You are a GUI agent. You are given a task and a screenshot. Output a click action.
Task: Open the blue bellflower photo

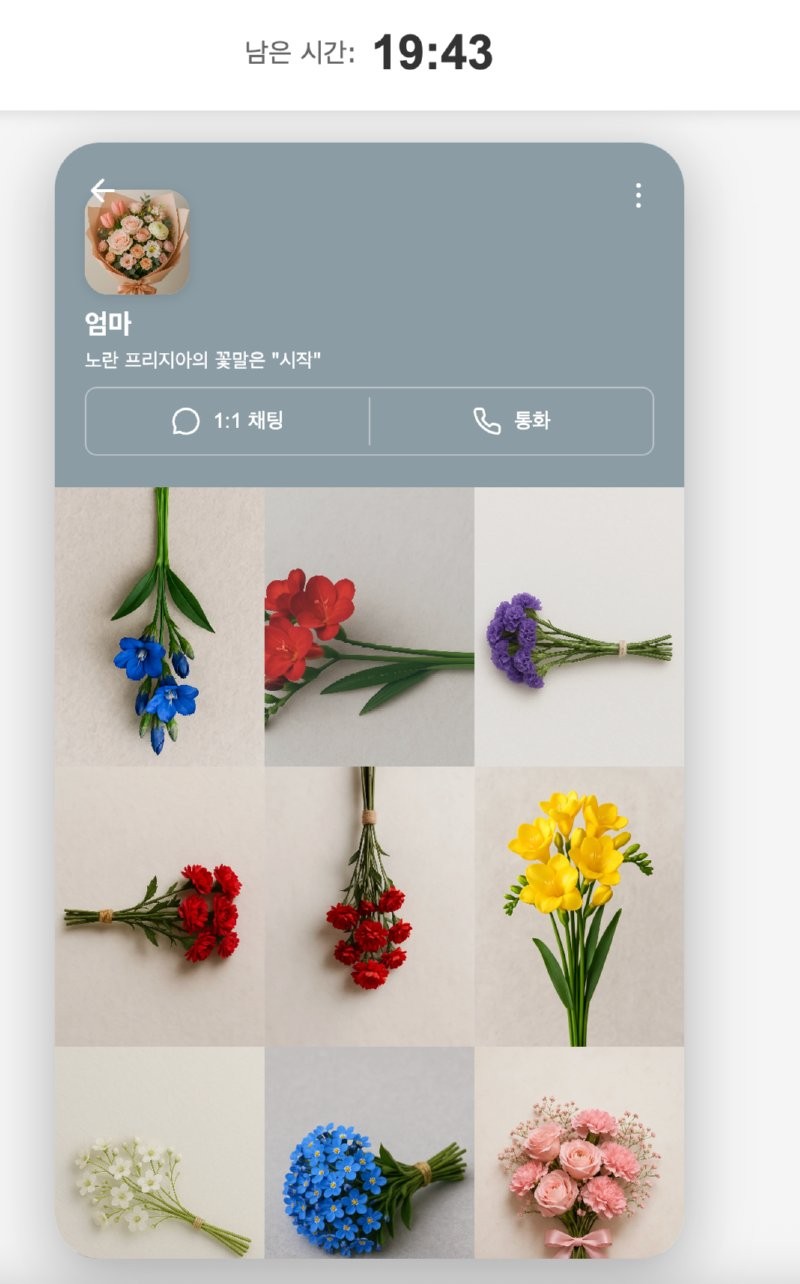click(160, 626)
